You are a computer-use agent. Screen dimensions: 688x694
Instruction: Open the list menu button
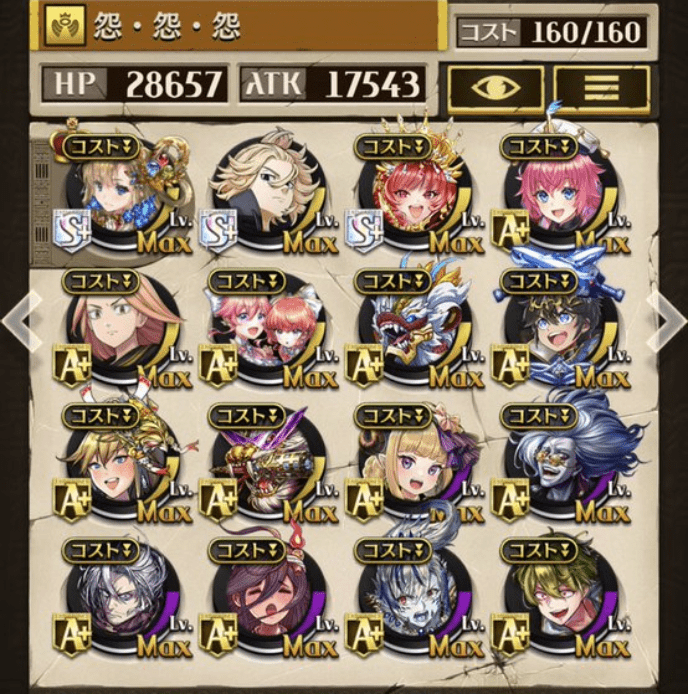pyautogui.click(x=601, y=88)
